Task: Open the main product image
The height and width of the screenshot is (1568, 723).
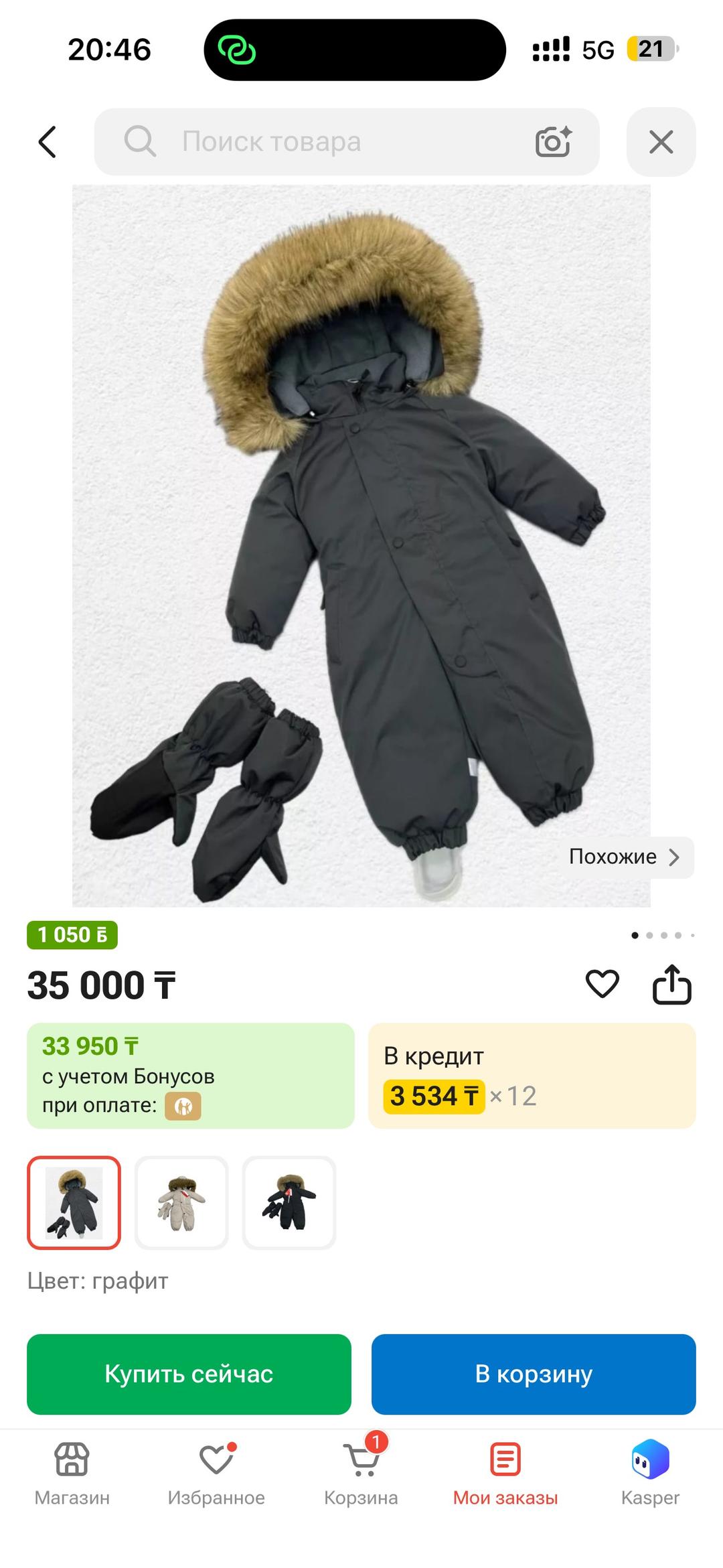Action: point(361,546)
